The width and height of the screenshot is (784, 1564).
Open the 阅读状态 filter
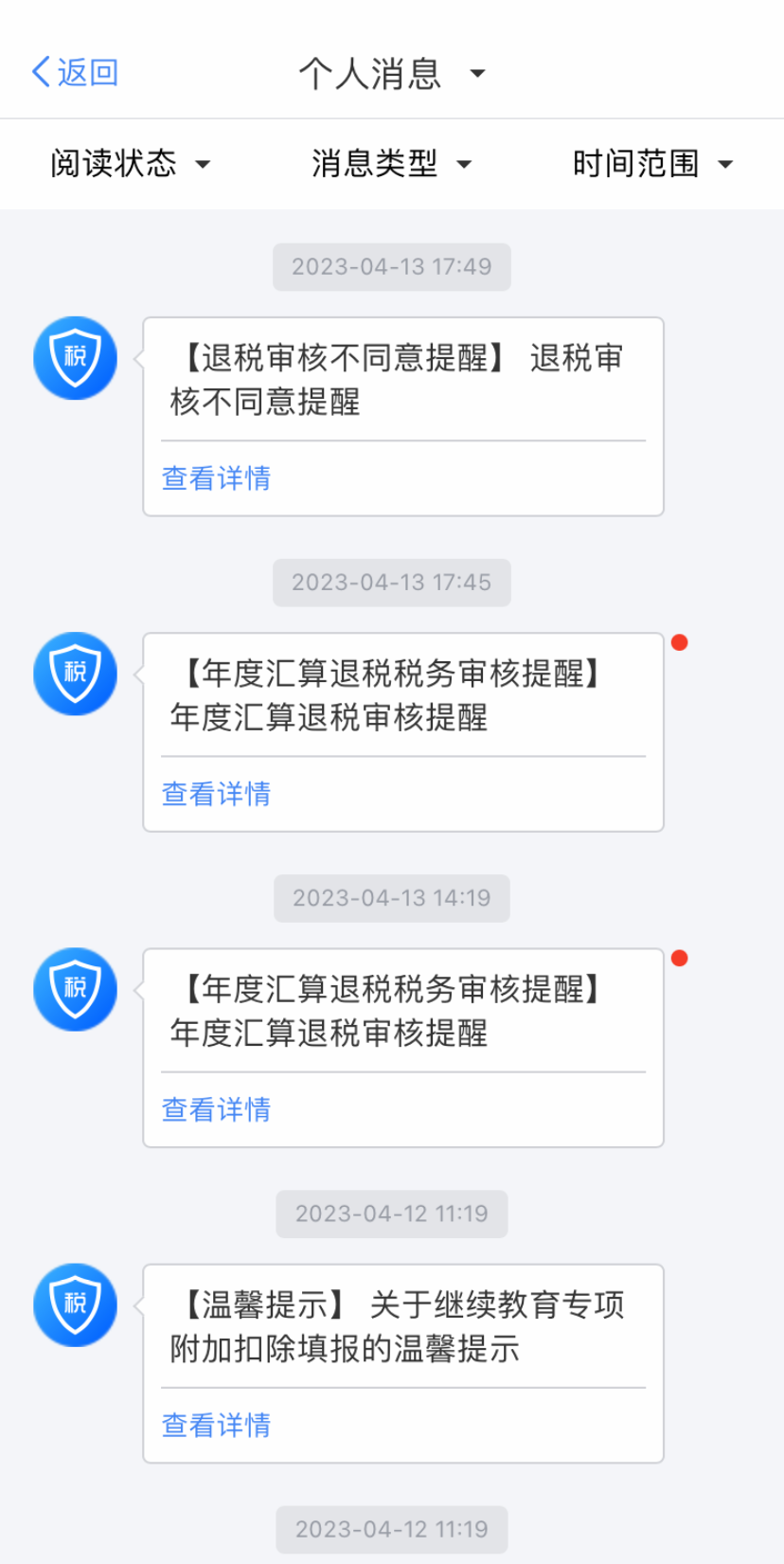[x=130, y=164]
